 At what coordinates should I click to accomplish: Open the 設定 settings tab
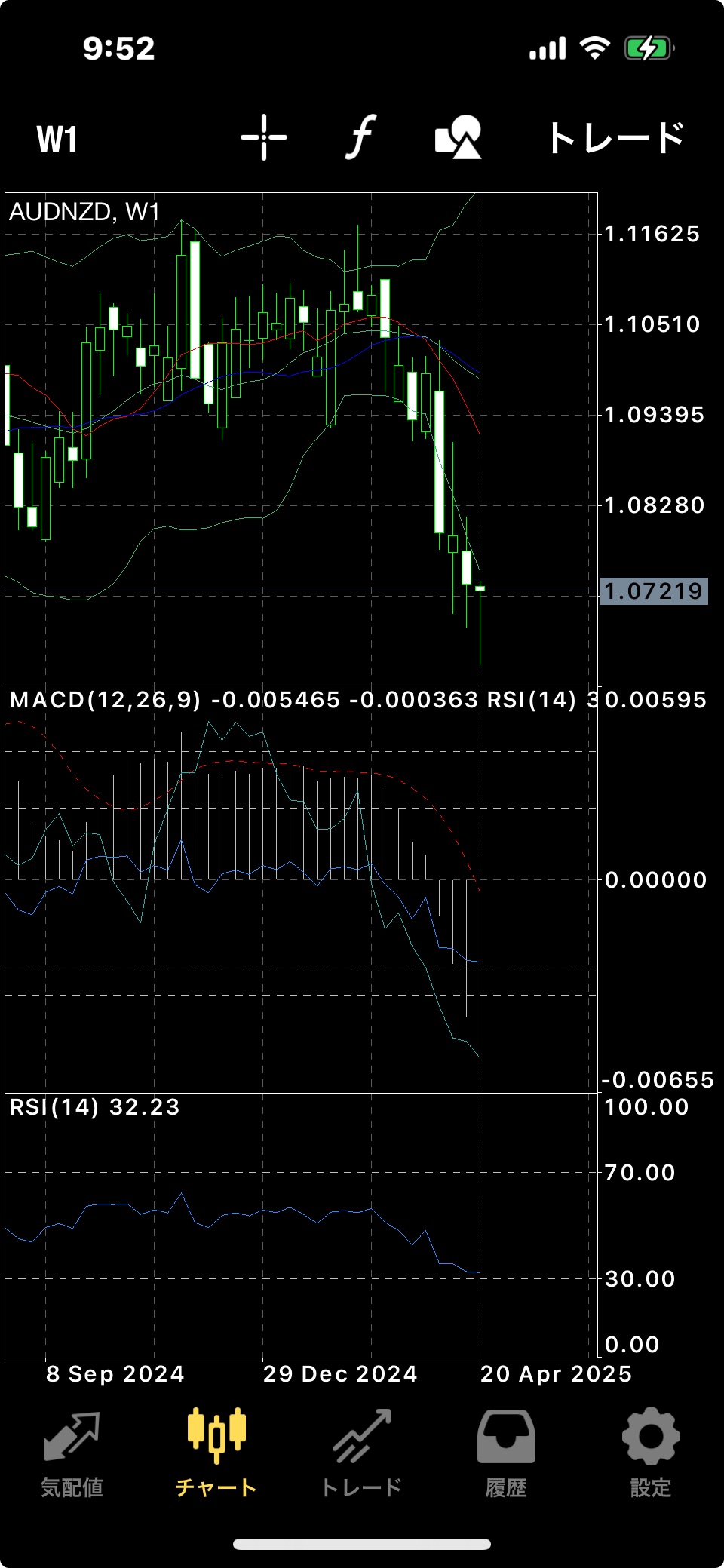click(651, 1453)
